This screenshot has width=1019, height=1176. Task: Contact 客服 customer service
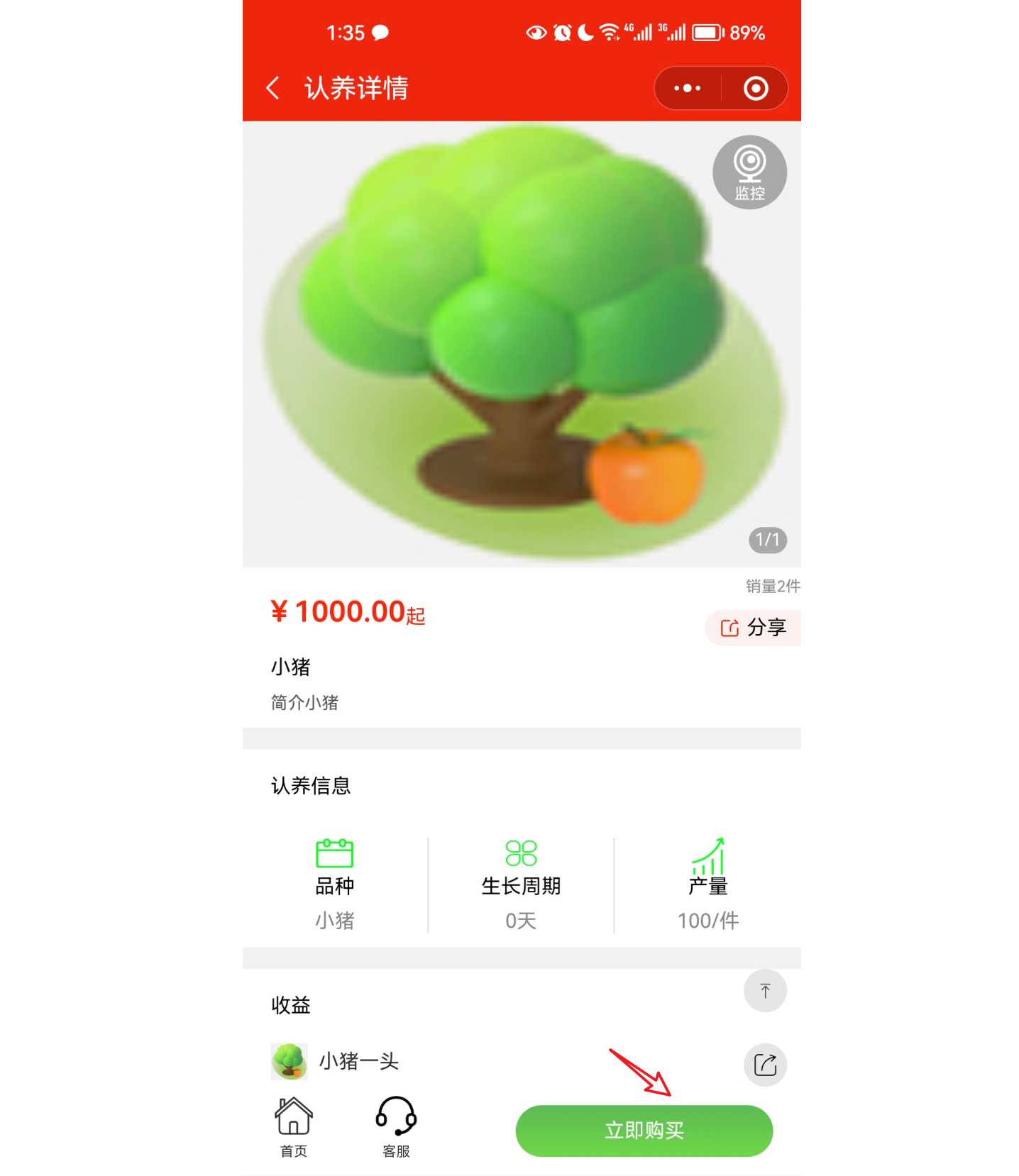(x=396, y=1126)
